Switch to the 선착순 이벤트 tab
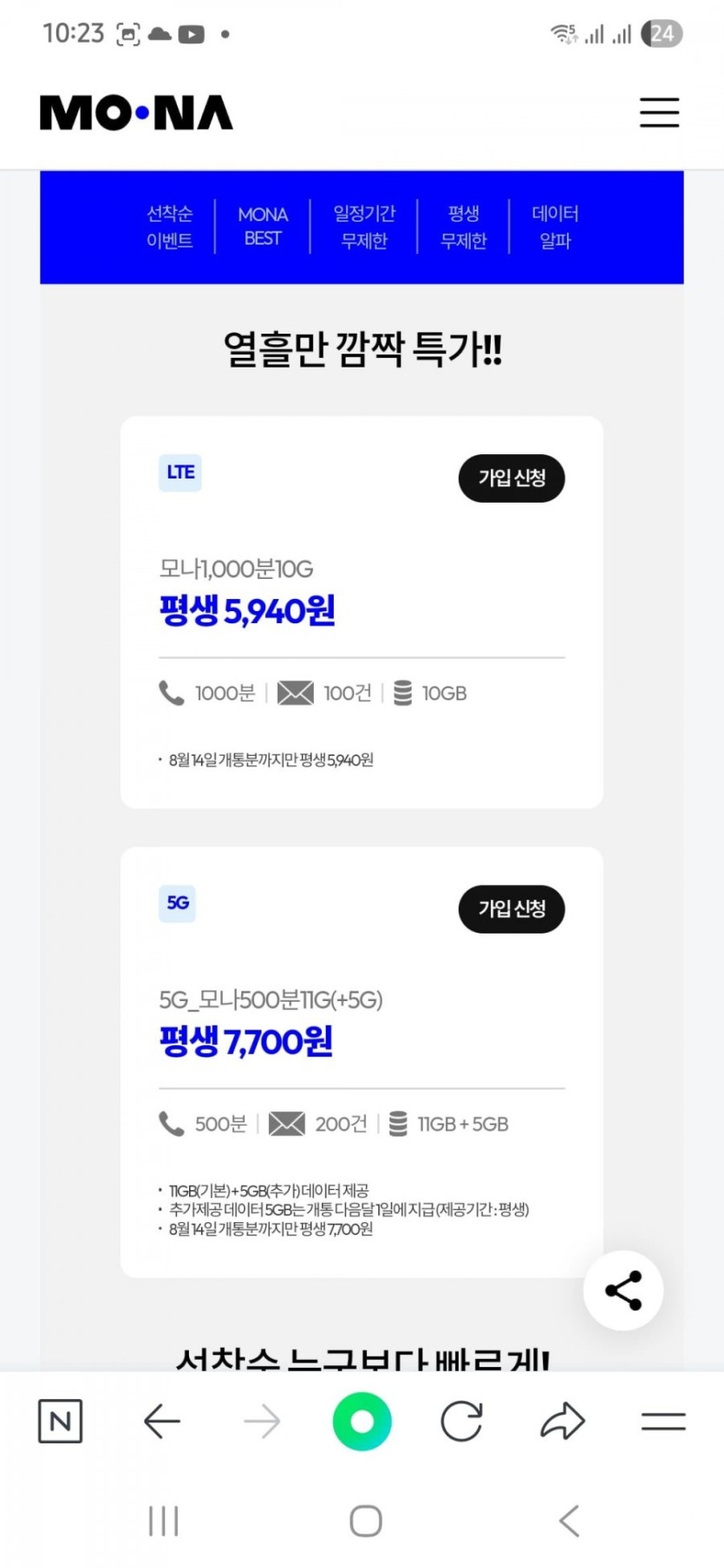The image size is (724, 1568). click(x=169, y=226)
